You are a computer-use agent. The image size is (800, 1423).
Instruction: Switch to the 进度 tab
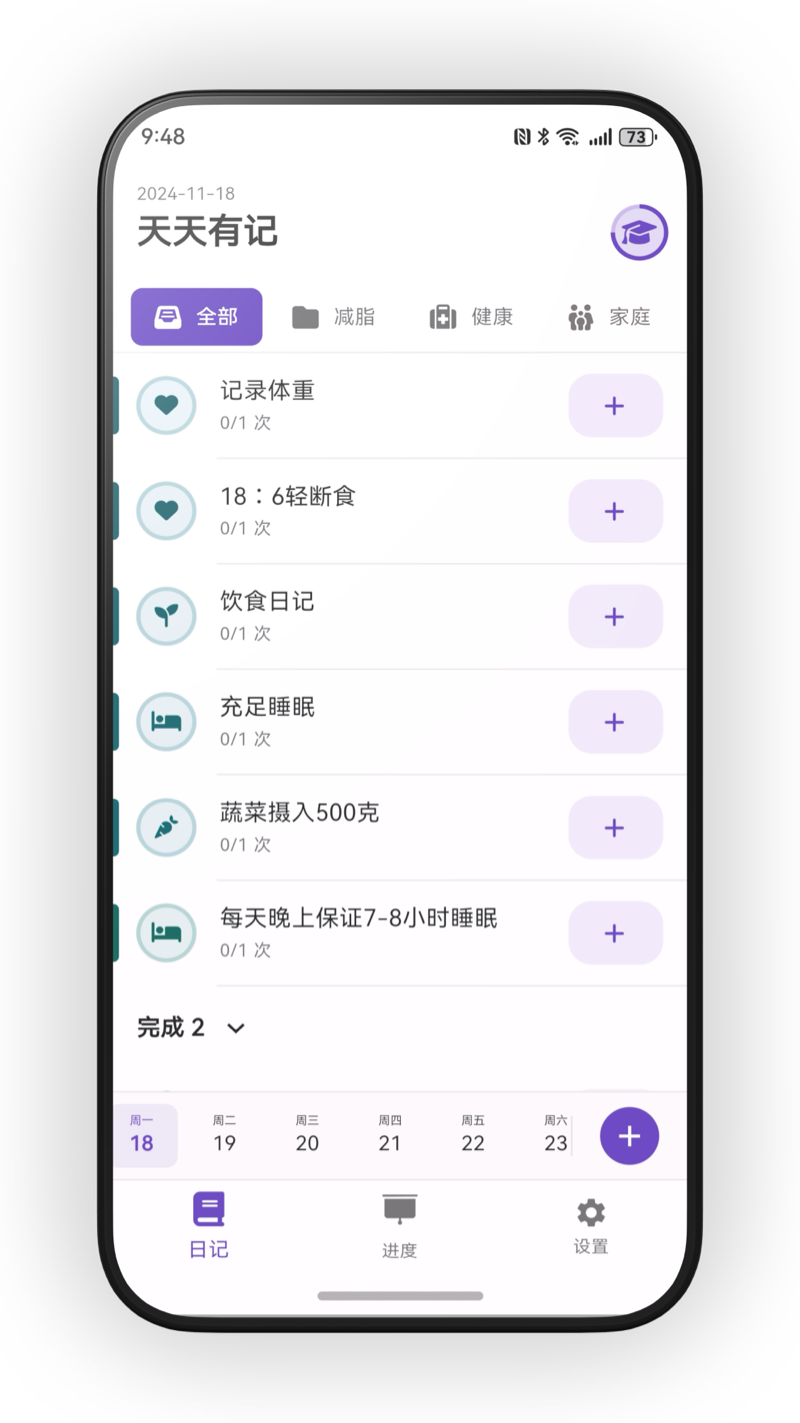tap(399, 1225)
